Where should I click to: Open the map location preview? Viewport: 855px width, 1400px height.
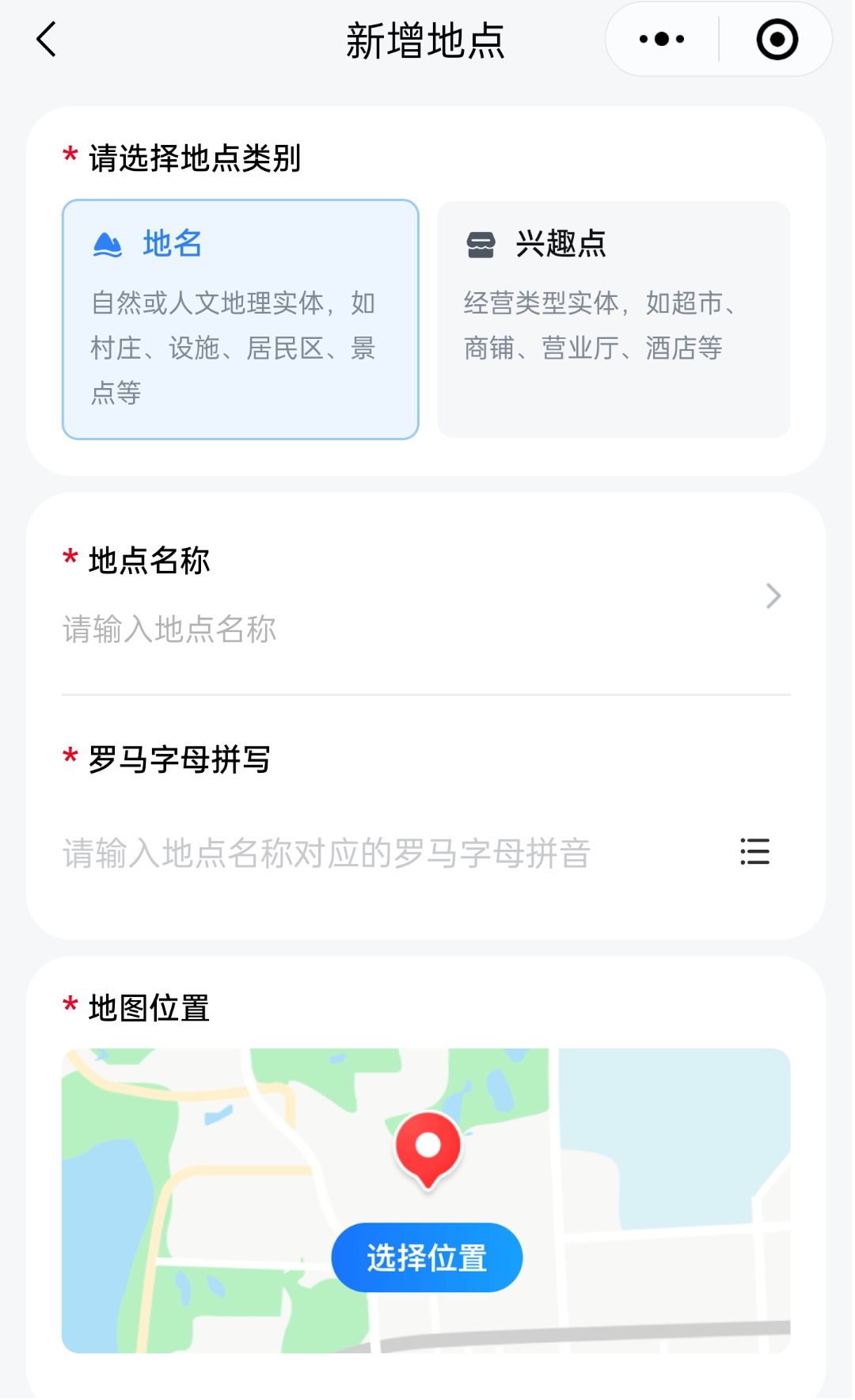[426, 1200]
